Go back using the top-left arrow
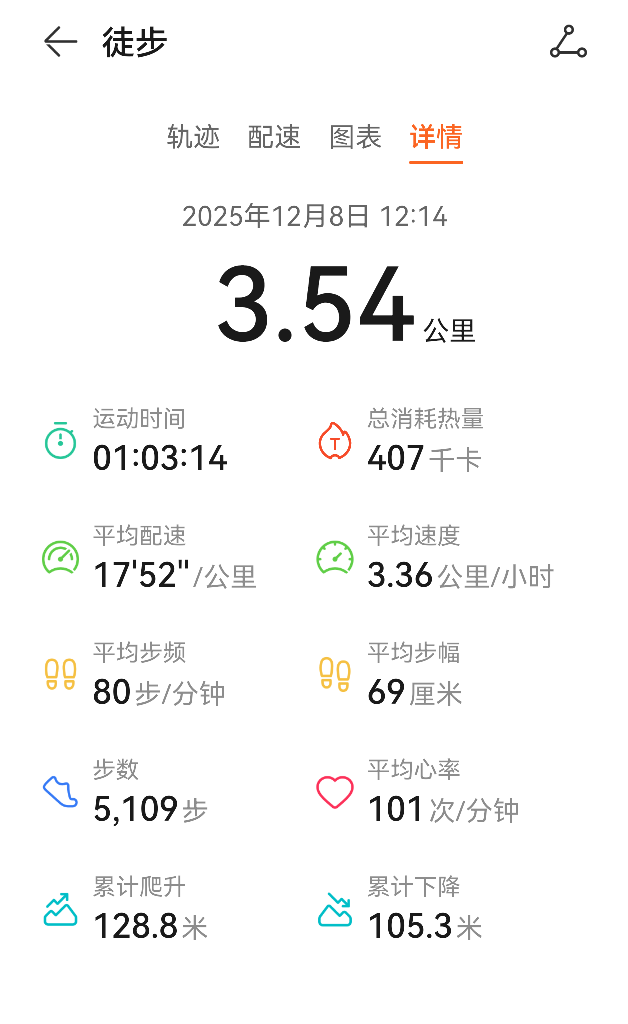Viewport: 628px width, 1024px height. click(60, 42)
